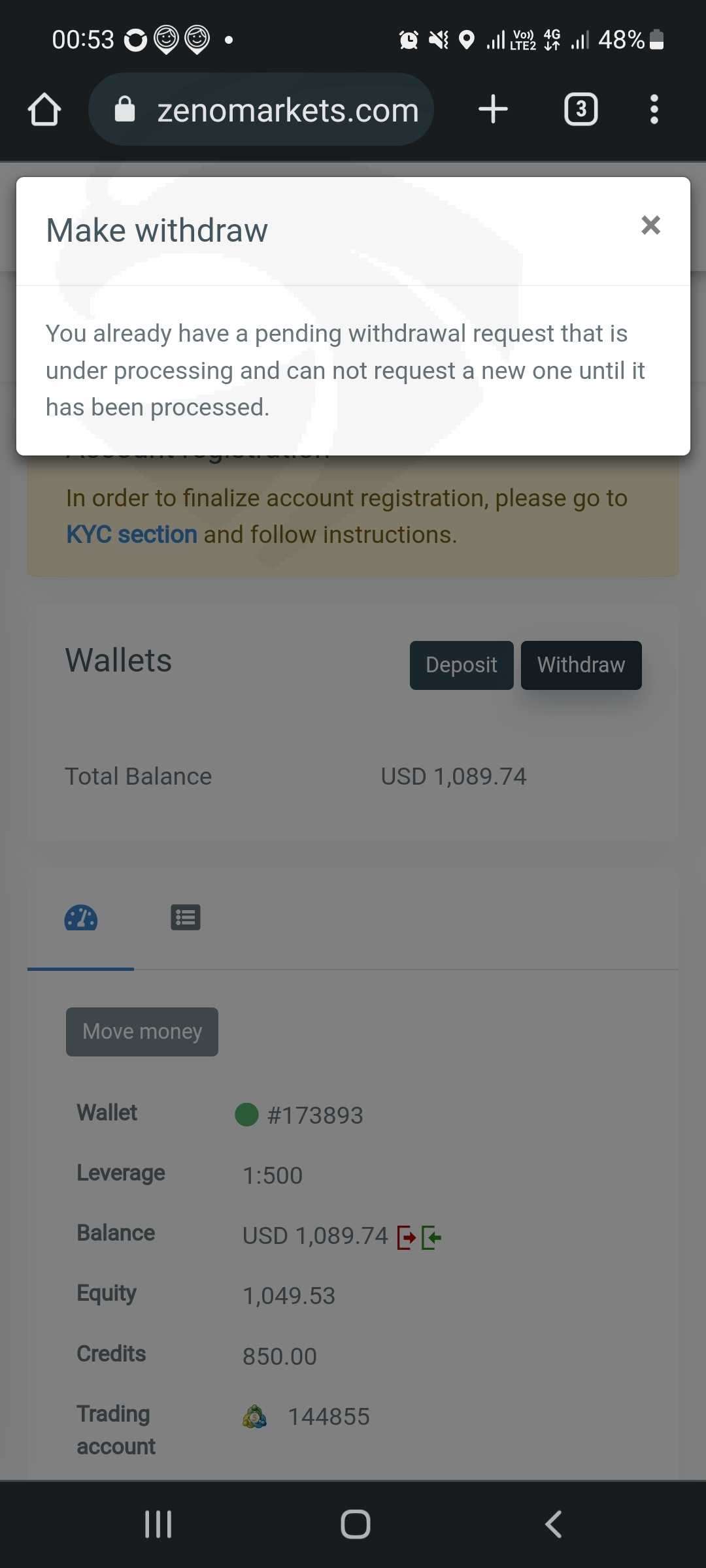Tap the Move money button
Image resolution: width=706 pixels, height=1568 pixels.
(x=142, y=1032)
